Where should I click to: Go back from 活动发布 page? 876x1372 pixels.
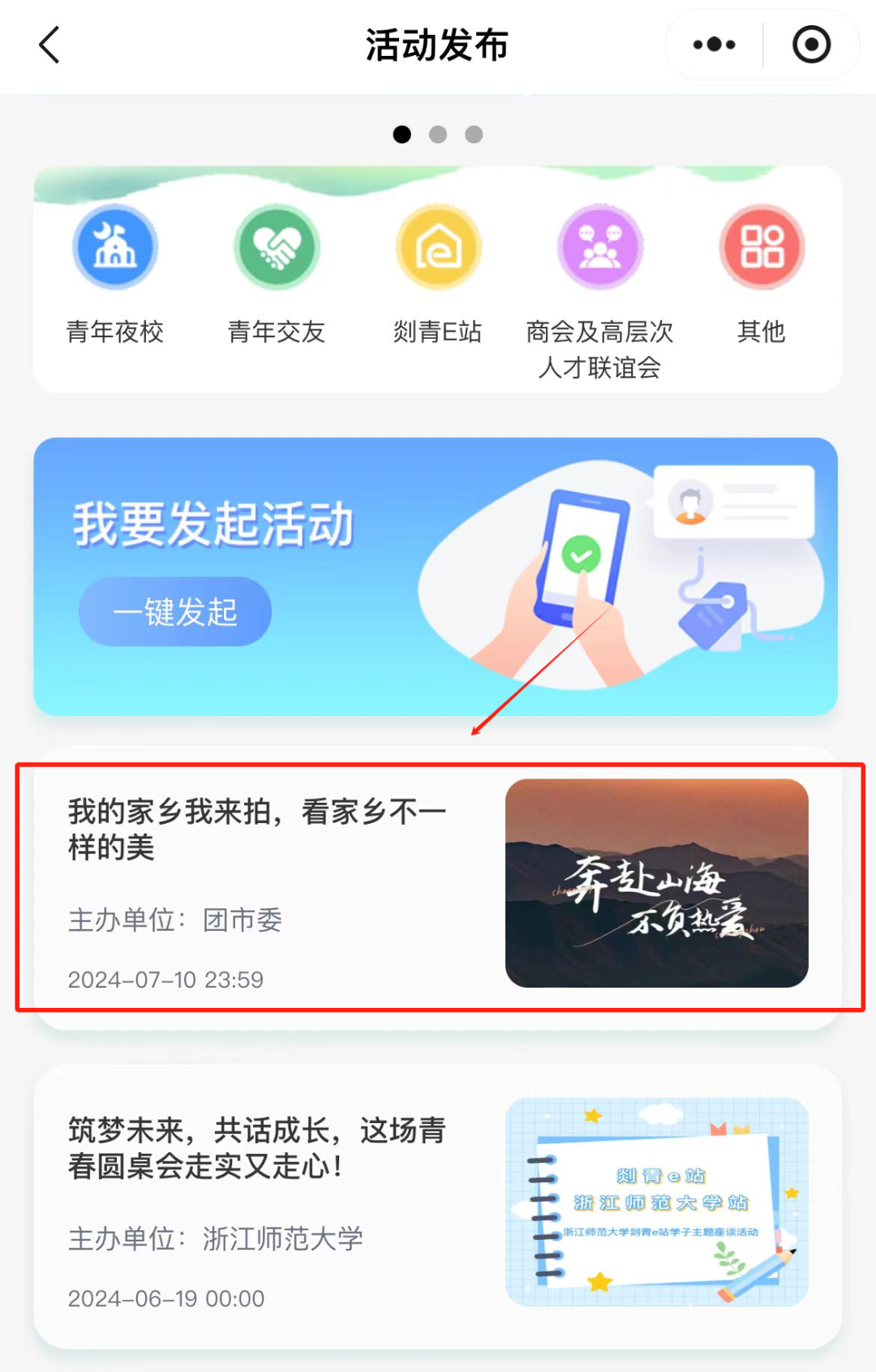(49, 45)
